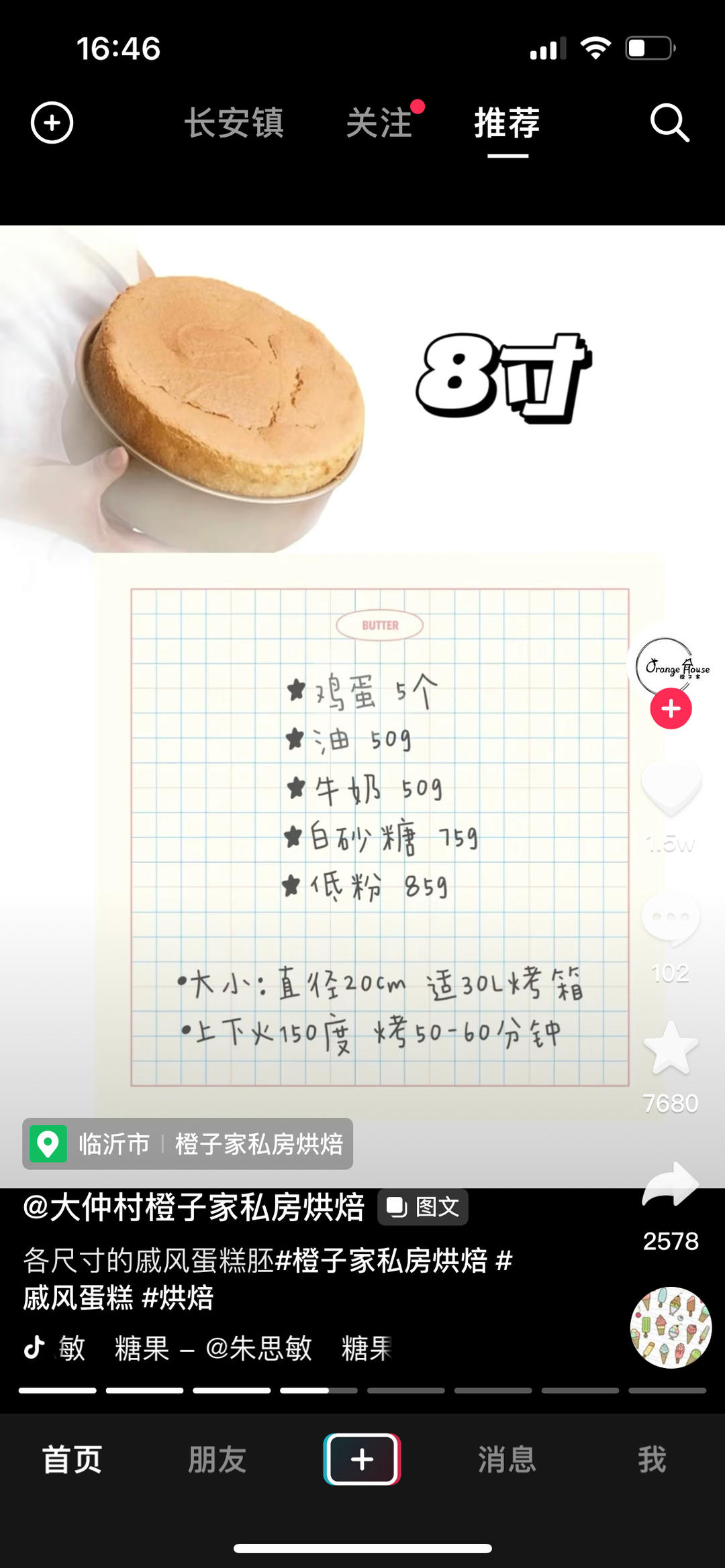The width and height of the screenshot is (725, 1568).
Task: Favorite this post with the star icon
Action: [x=671, y=1049]
